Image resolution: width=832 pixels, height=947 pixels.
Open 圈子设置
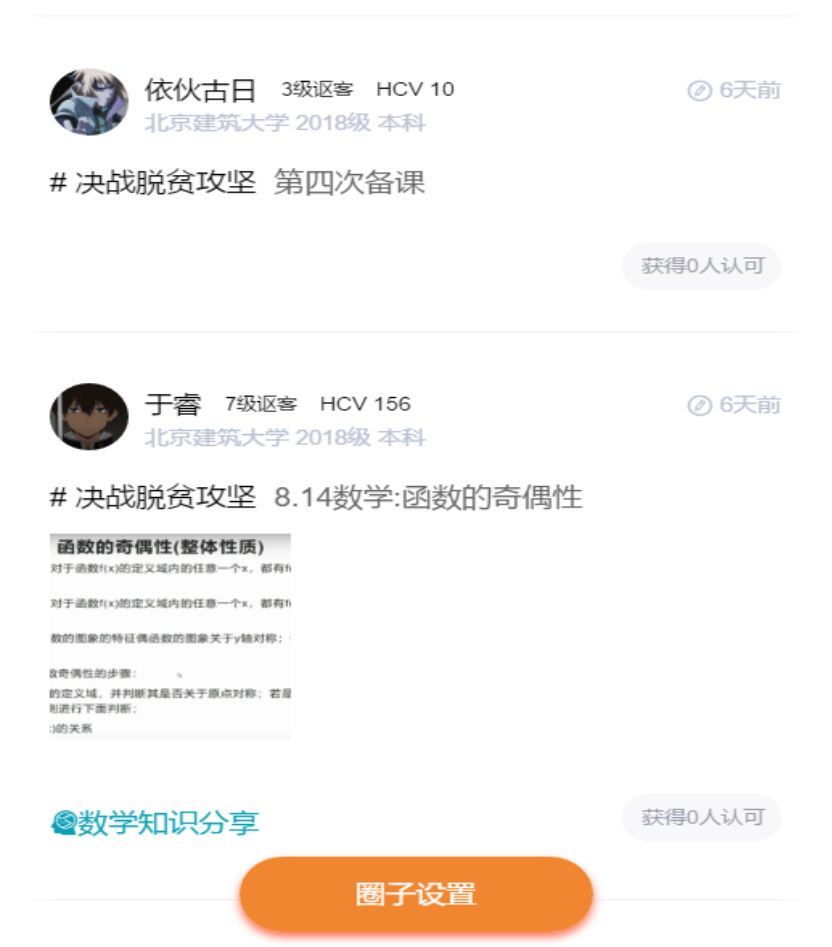point(416,894)
